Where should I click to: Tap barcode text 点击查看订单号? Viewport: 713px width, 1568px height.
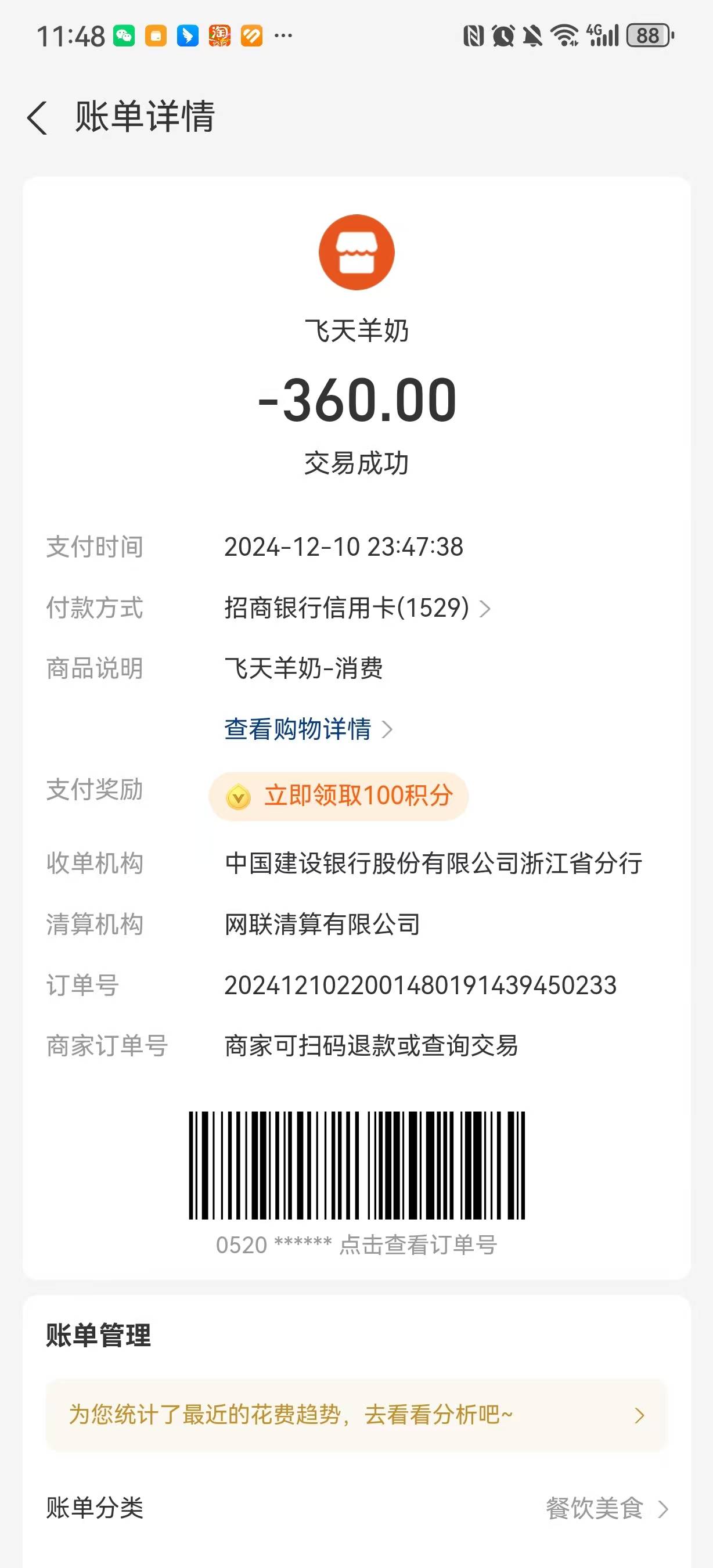[417, 1245]
